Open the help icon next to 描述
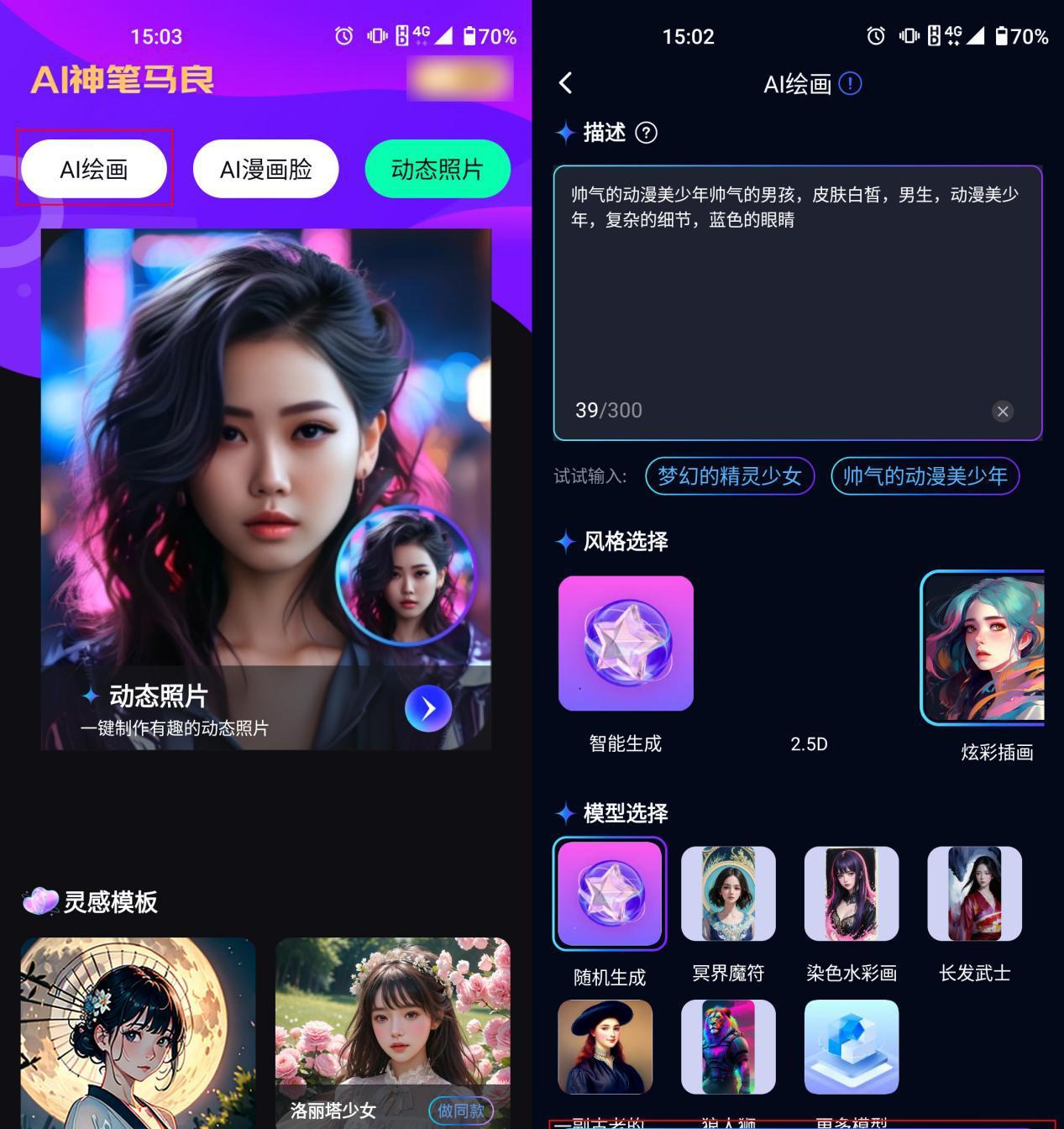This screenshot has height=1129, width=1064. point(646,133)
